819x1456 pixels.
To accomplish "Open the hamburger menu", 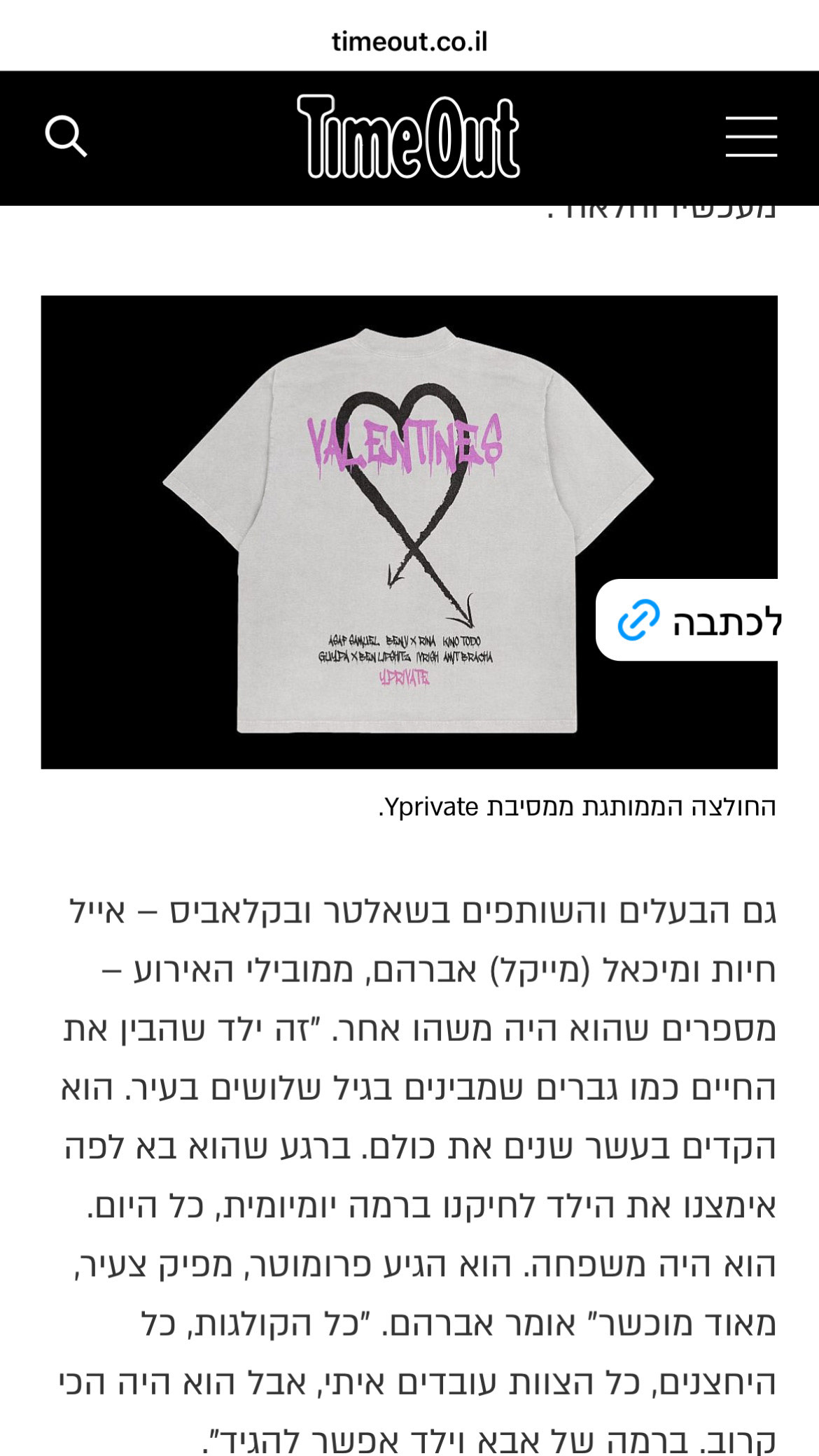I will (x=751, y=136).
